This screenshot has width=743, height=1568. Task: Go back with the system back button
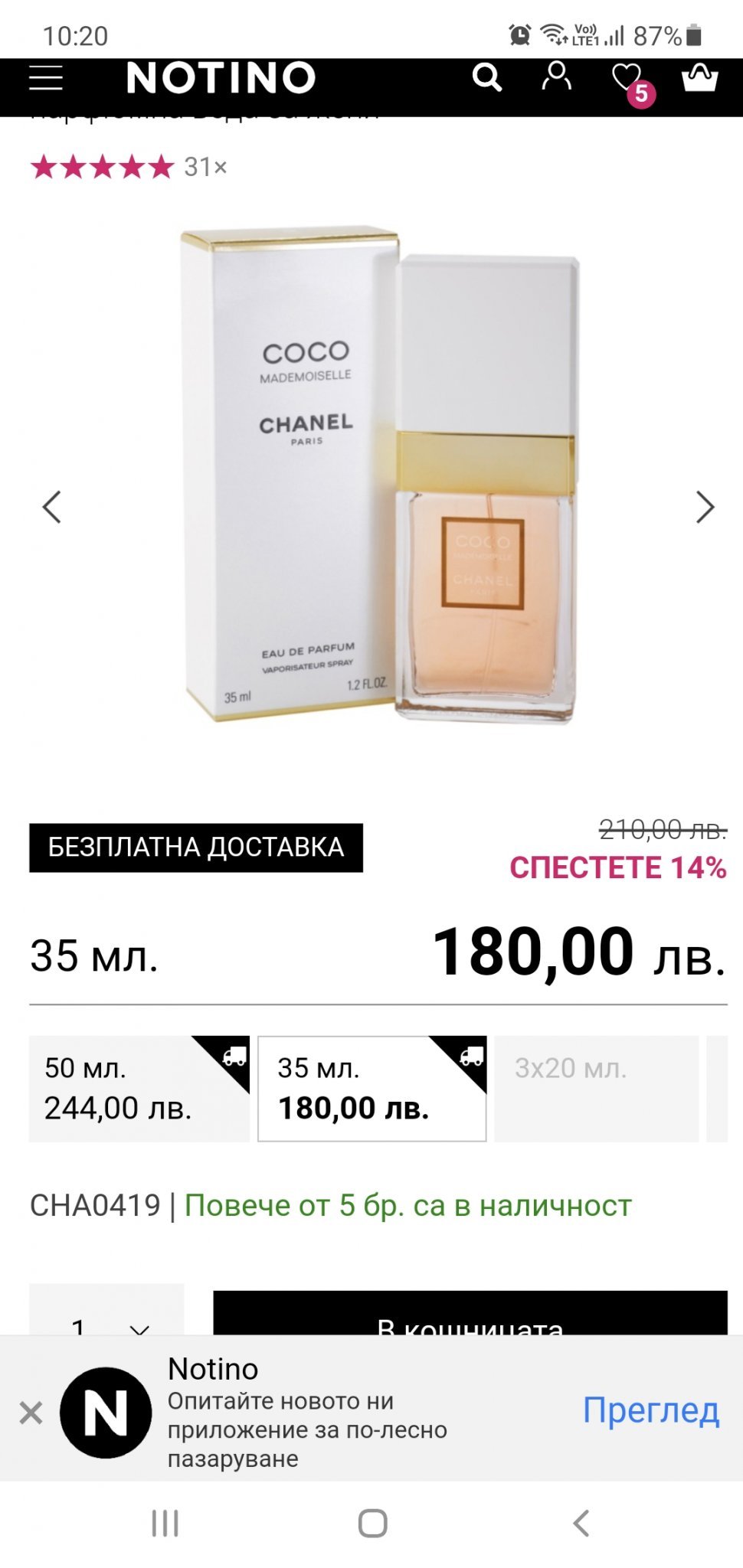tap(581, 1524)
